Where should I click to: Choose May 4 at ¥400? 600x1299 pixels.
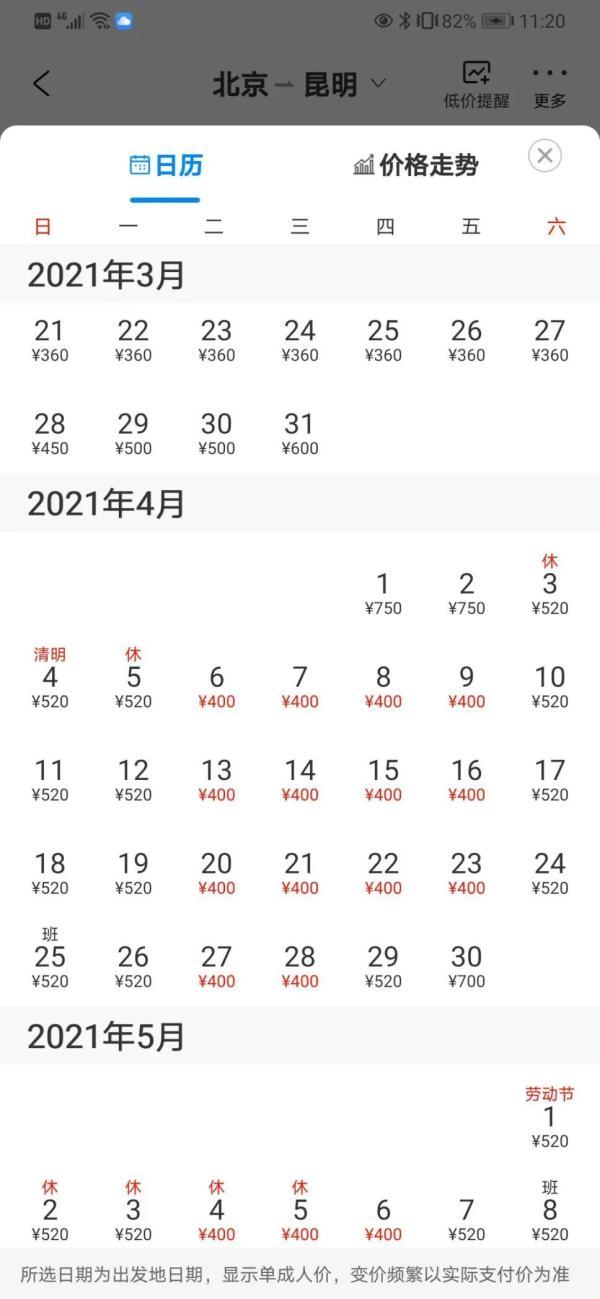coord(216,1211)
